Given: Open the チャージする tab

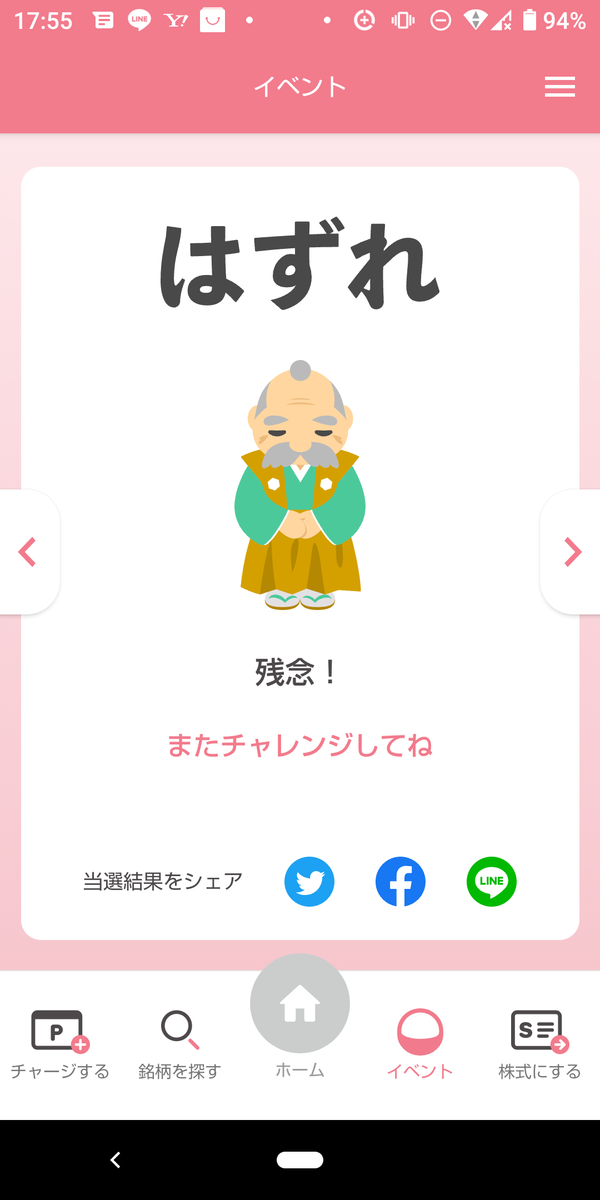Looking at the screenshot, I should tap(60, 1044).
